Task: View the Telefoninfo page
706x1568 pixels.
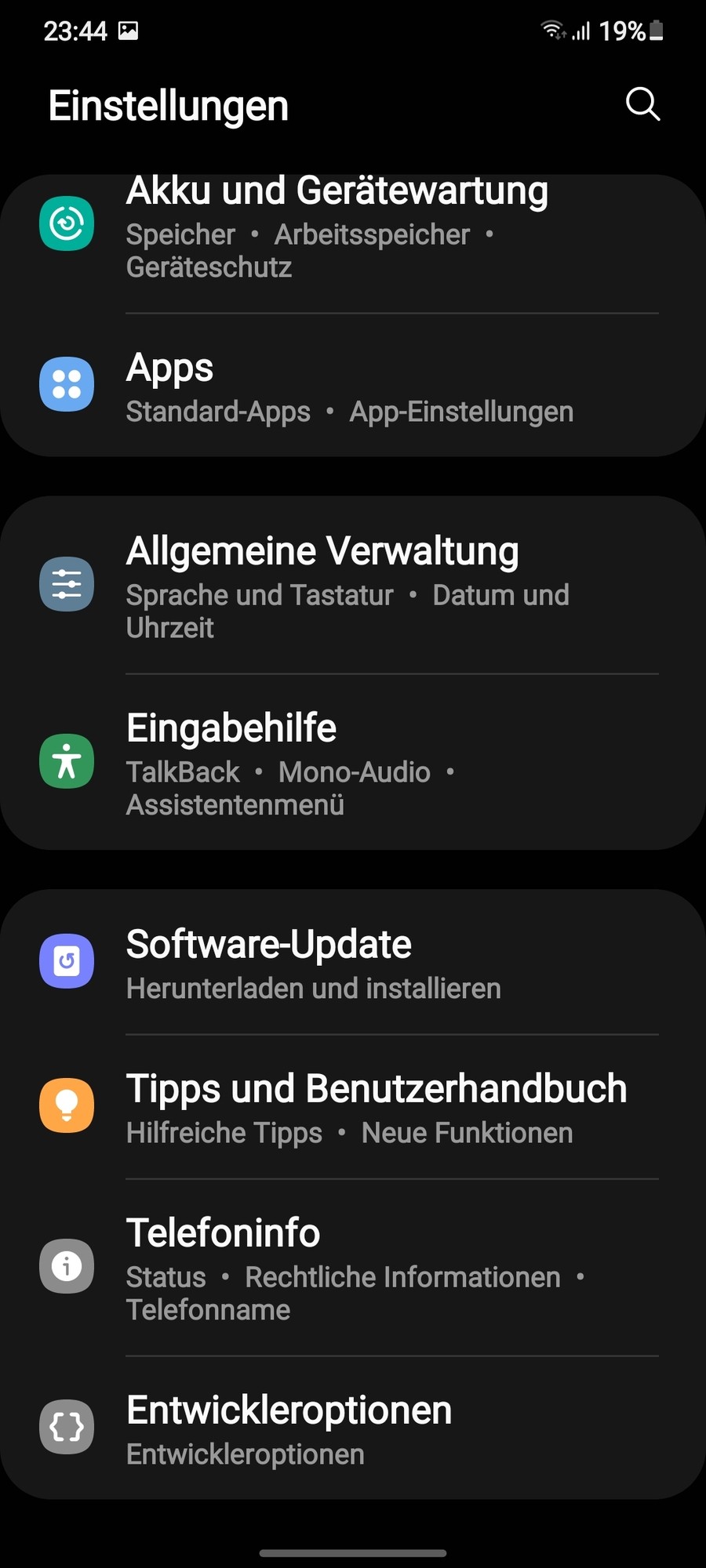Action: click(x=353, y=1267)
